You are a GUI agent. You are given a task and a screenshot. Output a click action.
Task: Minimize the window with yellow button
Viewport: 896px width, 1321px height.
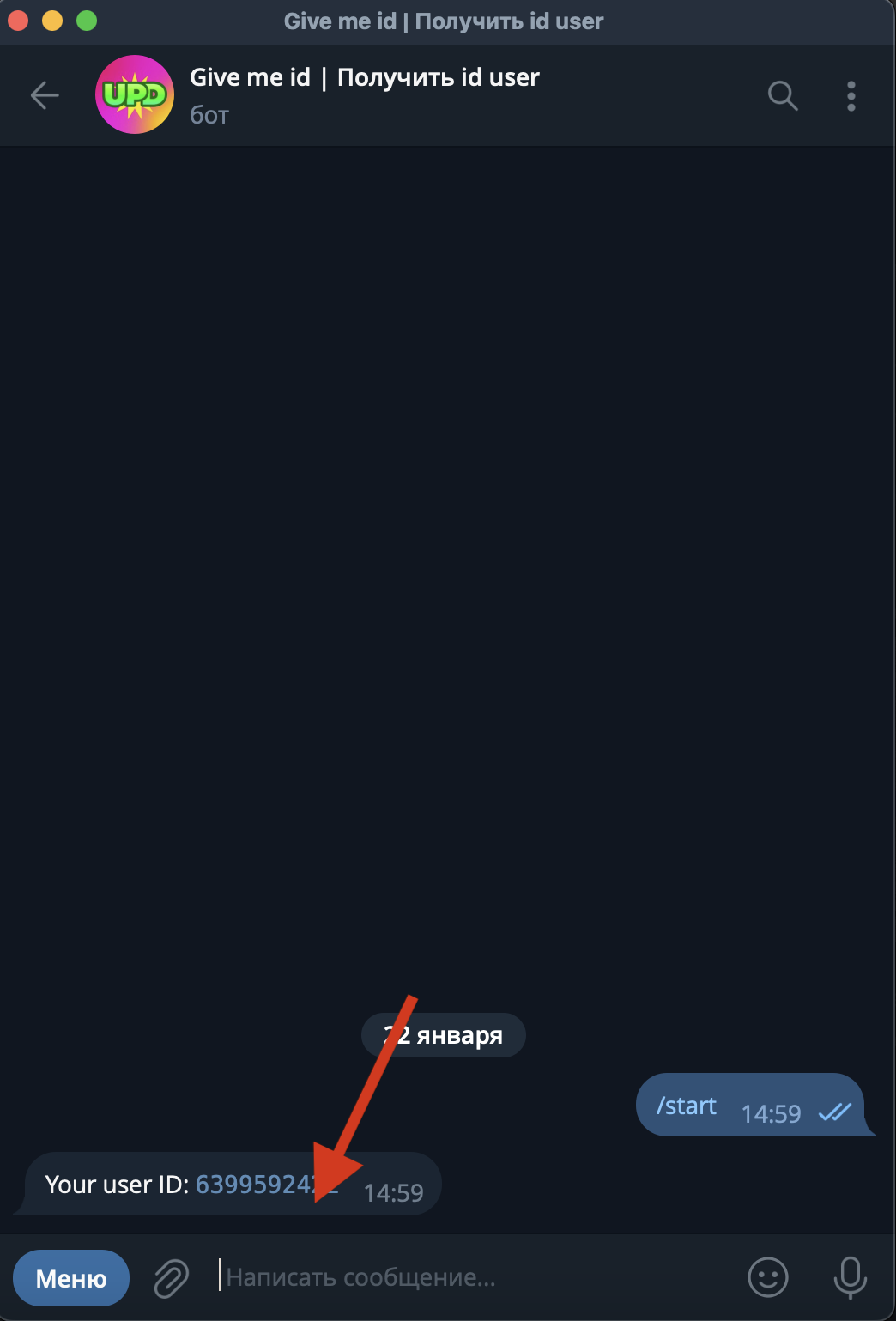(52, 21)
